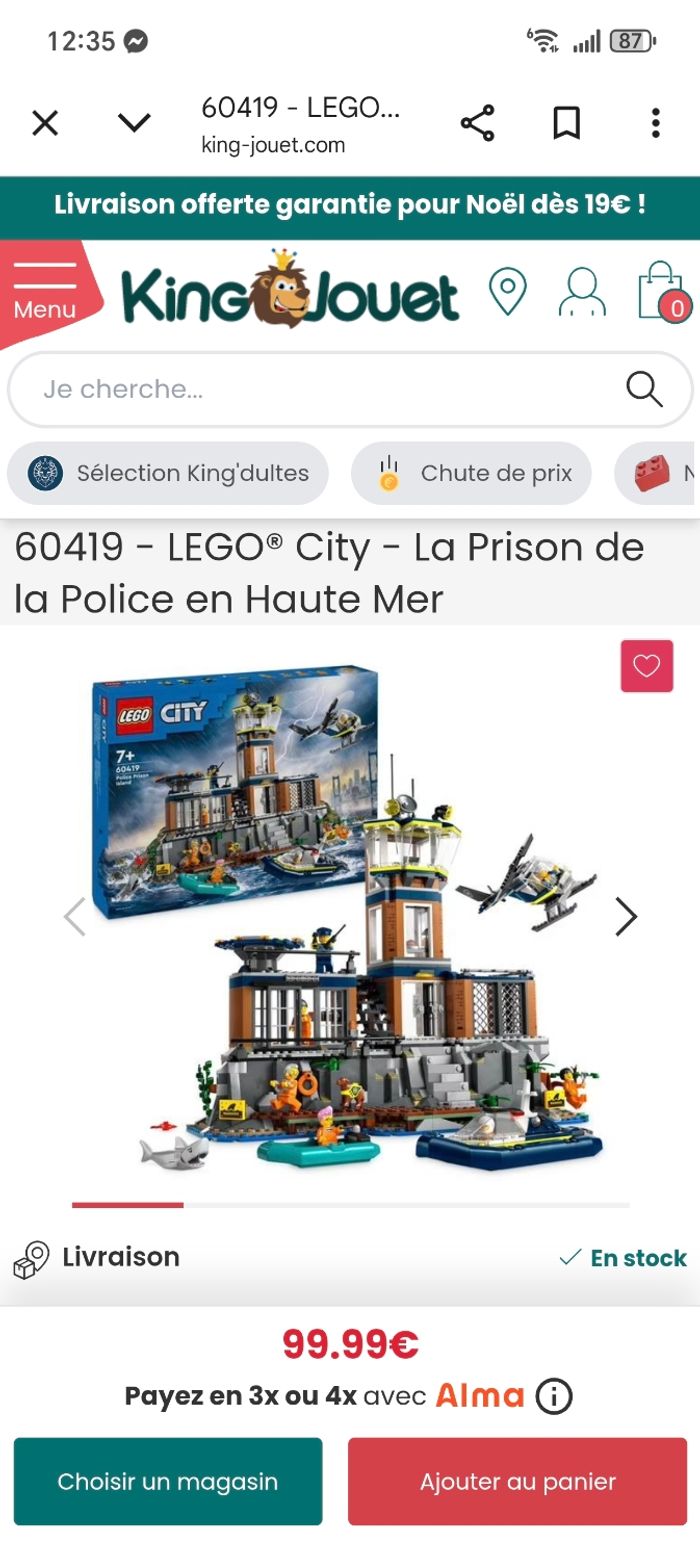The height and width of the screenshot is (1545, 700).
Task: Share this product page
Action: click(x=477, y=123)
